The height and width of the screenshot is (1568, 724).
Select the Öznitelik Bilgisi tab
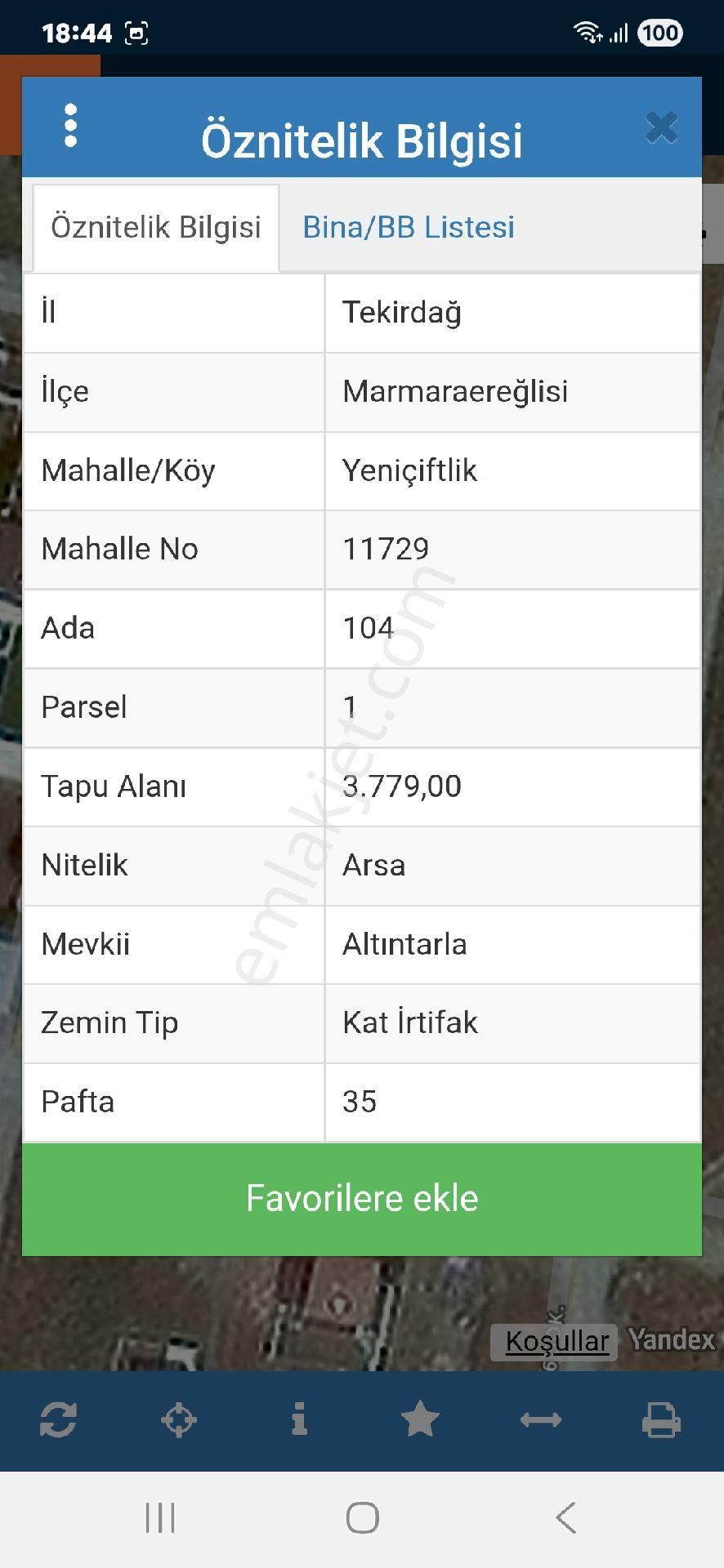[155, 226]
